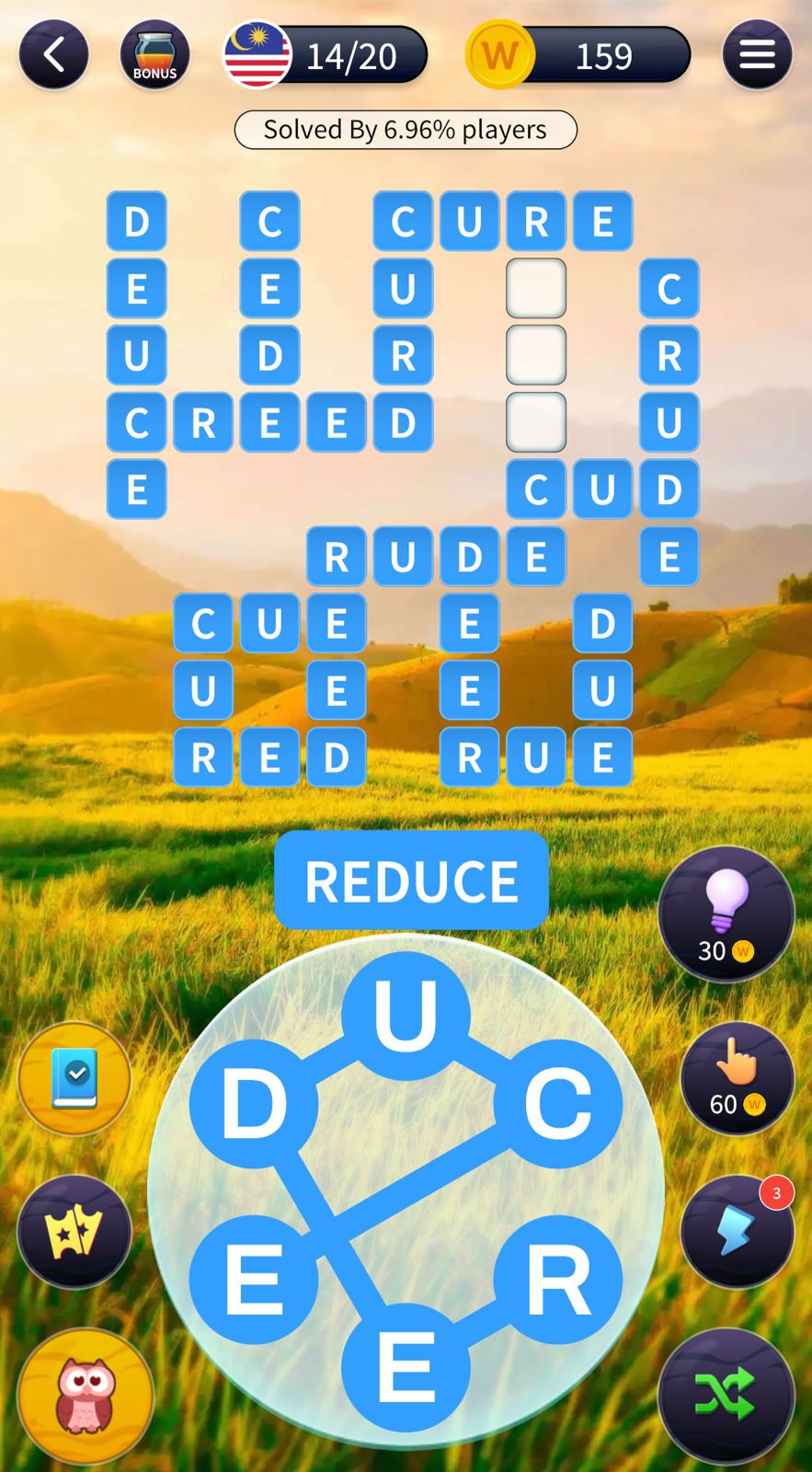Open the star tickets button

tap(74, 1231)
